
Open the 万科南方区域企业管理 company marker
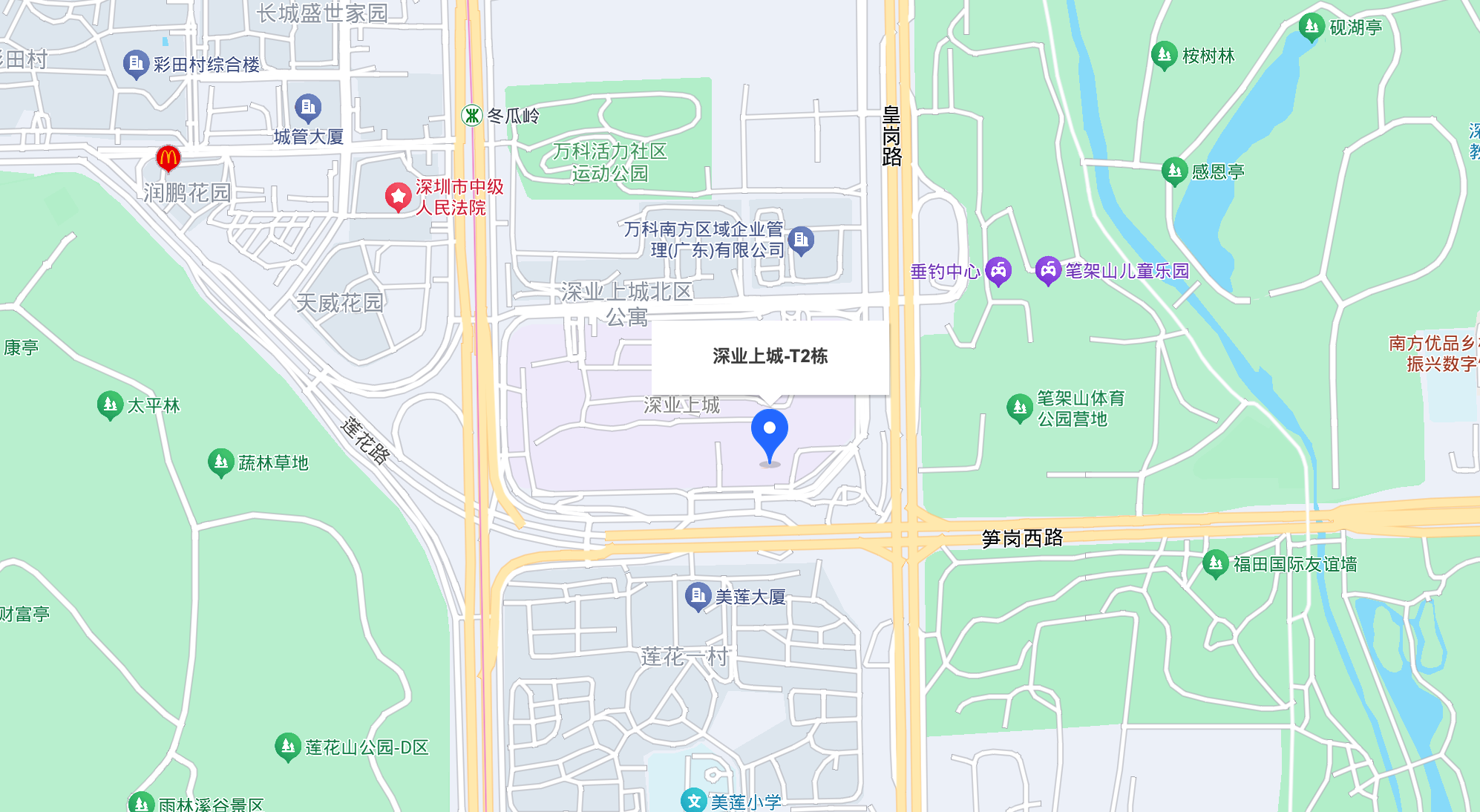[801, 240]
